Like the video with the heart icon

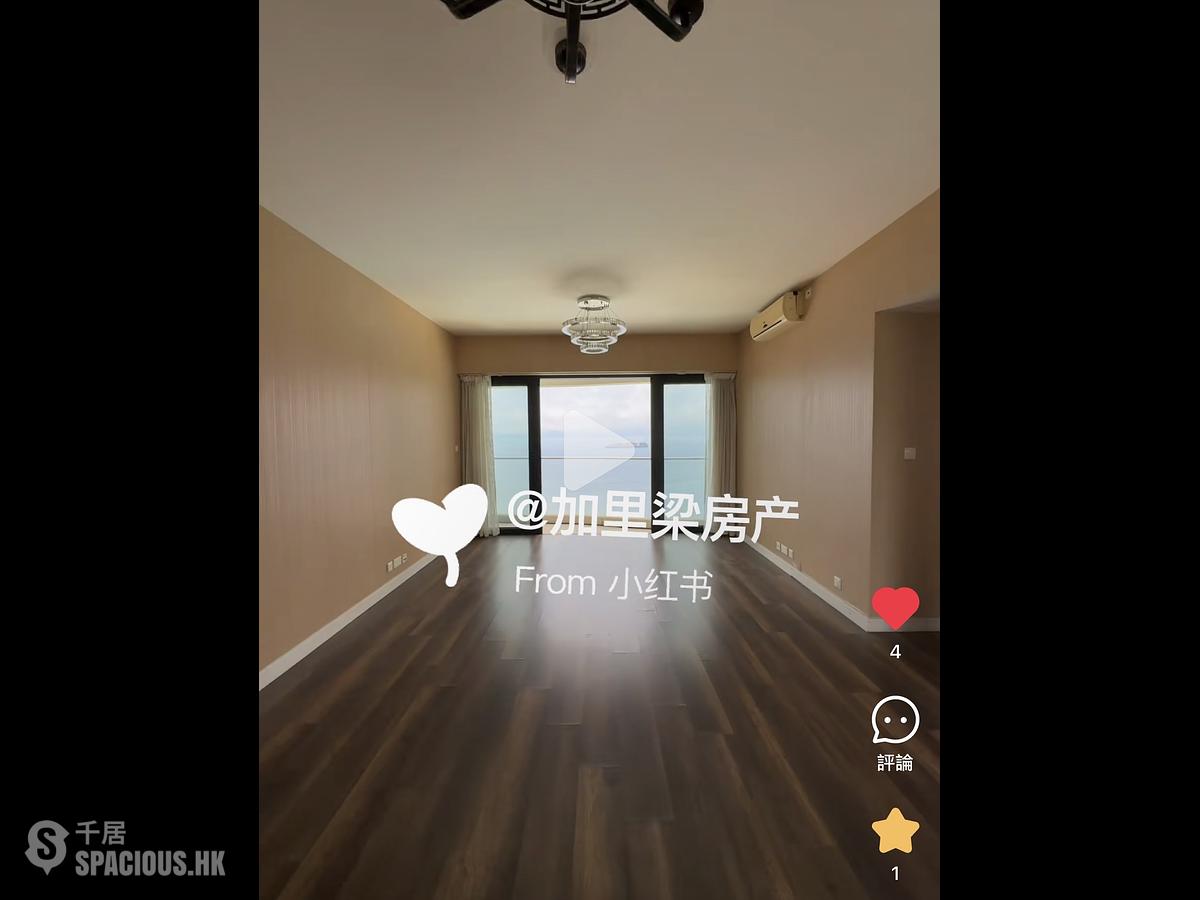895,608
